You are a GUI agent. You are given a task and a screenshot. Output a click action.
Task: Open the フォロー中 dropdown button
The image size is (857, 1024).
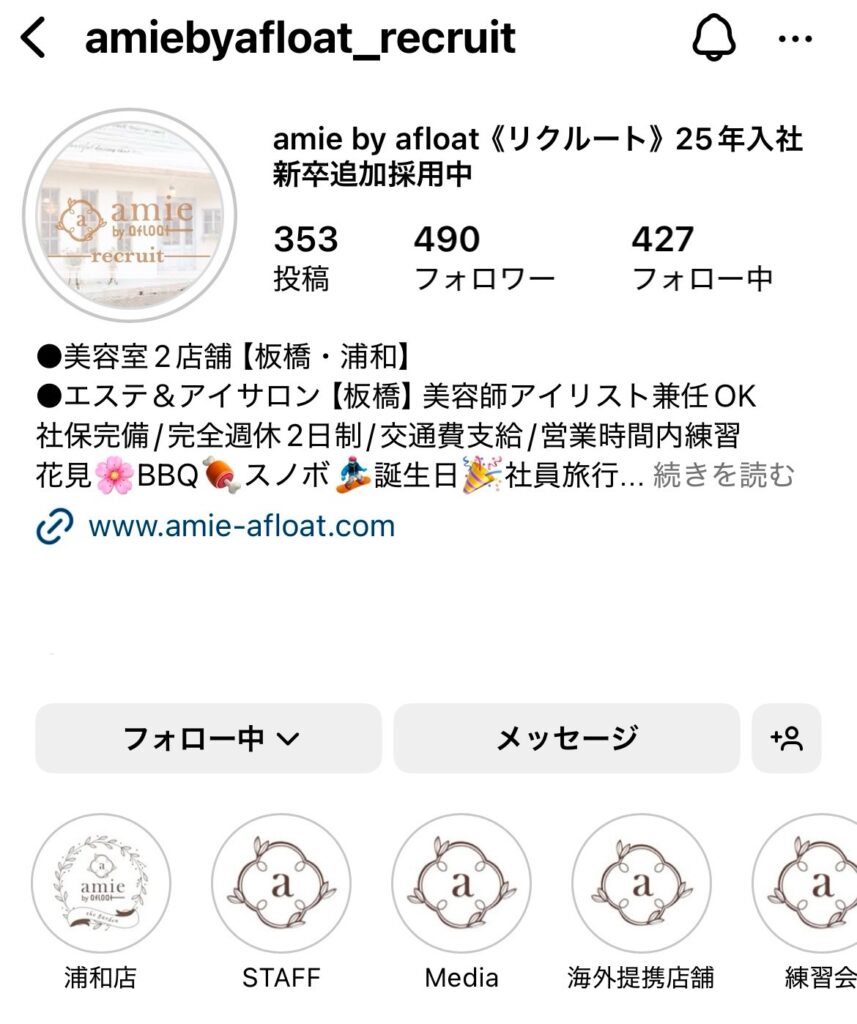208,738
